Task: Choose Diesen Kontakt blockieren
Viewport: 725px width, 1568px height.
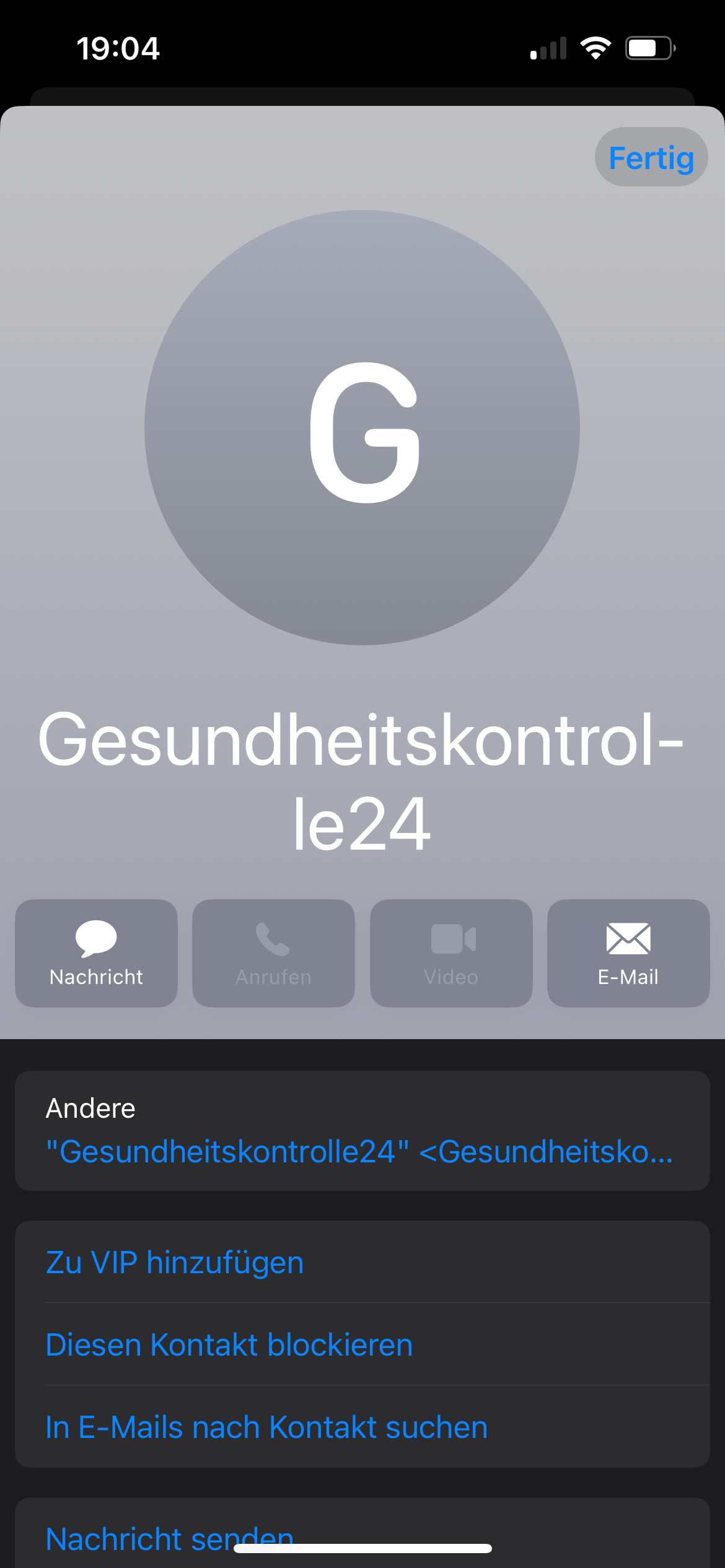Action: [x=229, y=1344]
